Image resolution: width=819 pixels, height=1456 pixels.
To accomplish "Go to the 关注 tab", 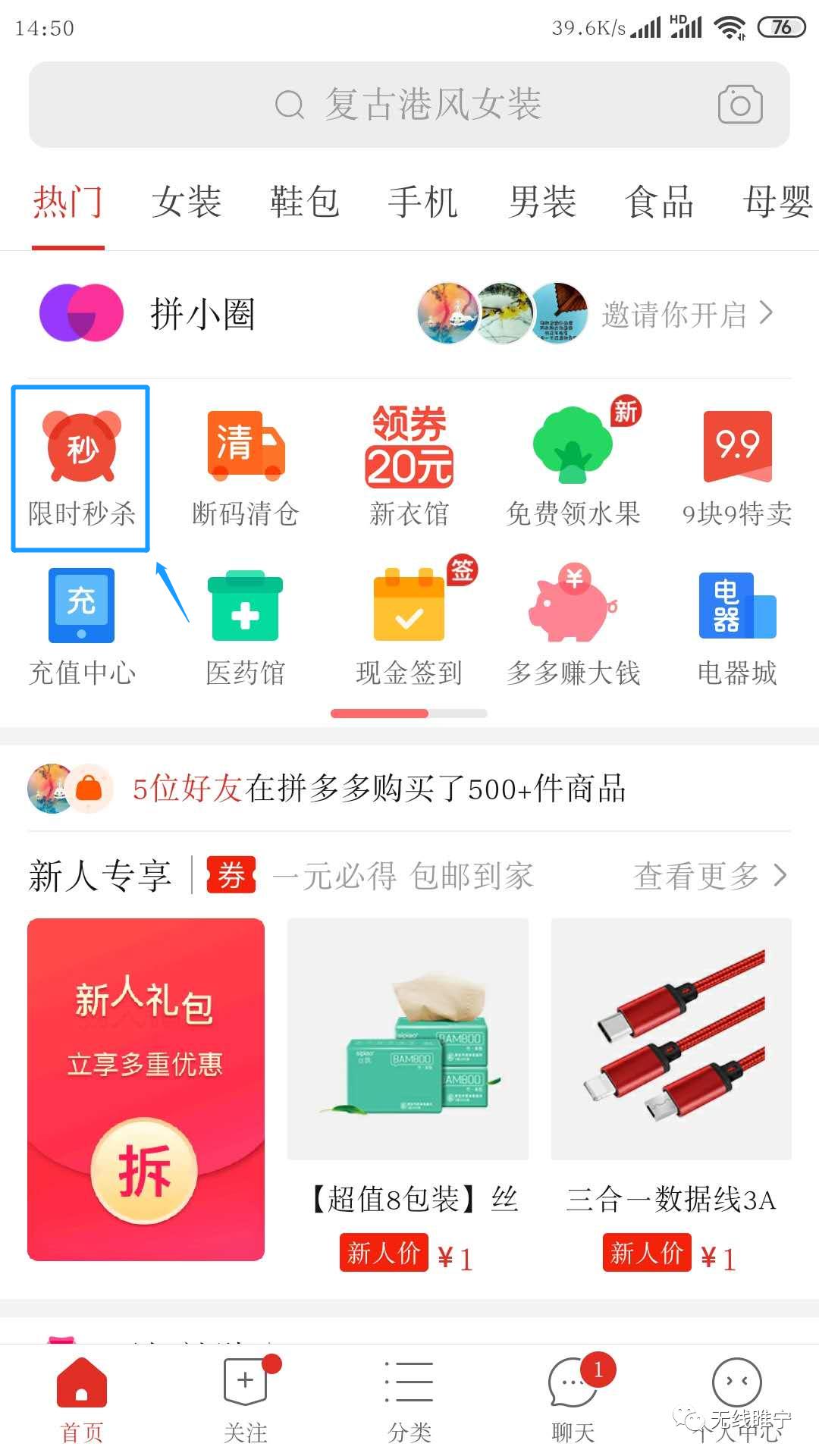I will (245, 1400).
